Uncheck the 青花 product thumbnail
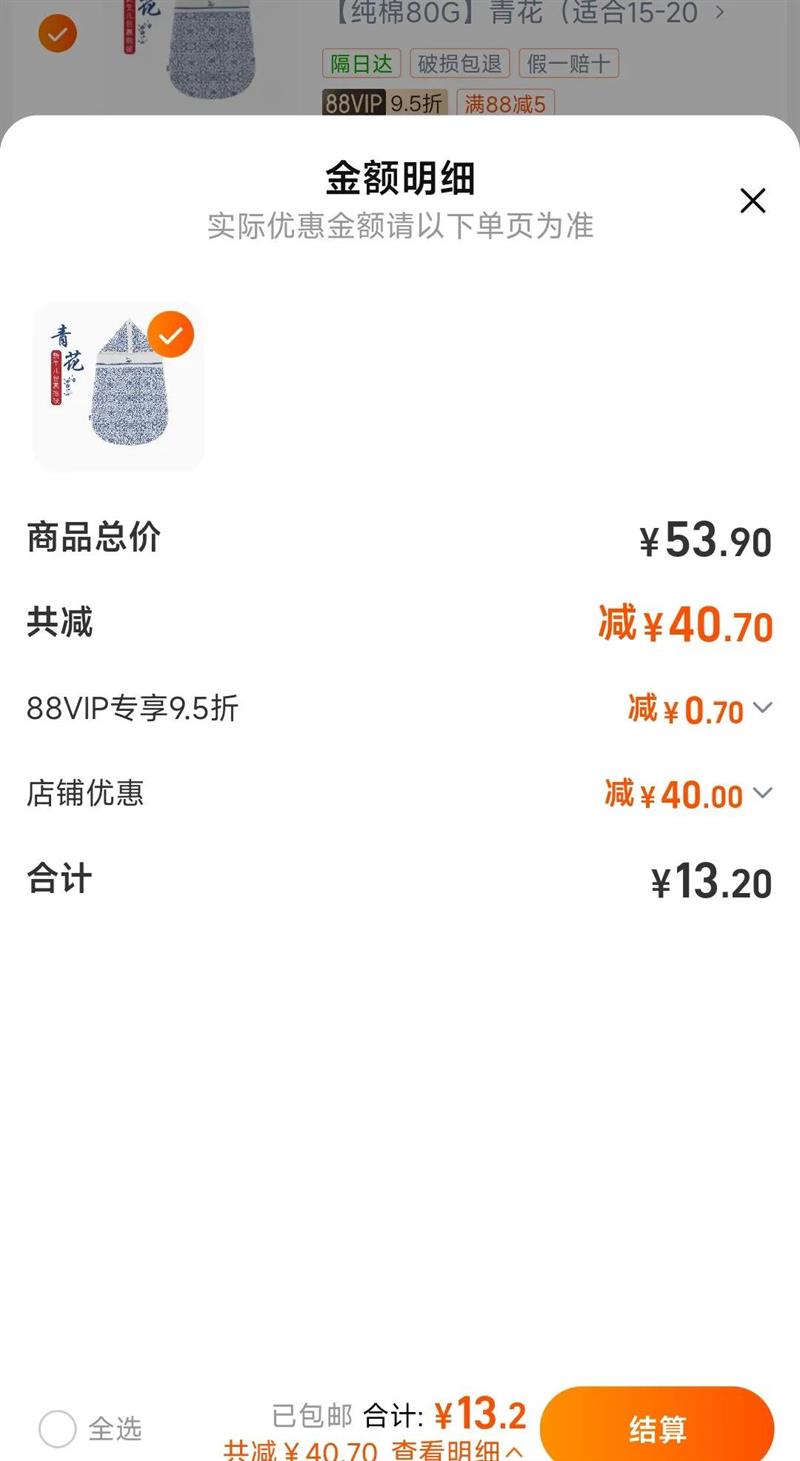Image resolution: width=800 pixels, height=1461 pixels. pyautogui.click(x=171, y=335)
